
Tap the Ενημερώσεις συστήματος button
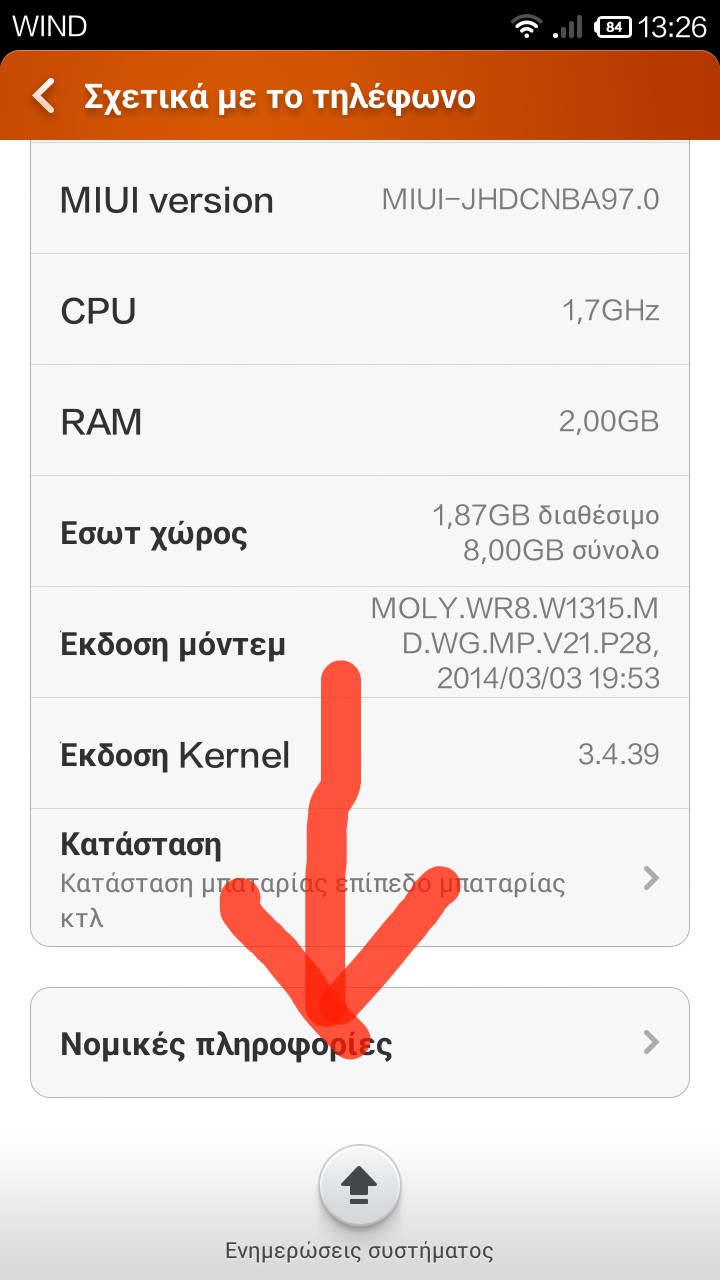(x=360, y=1186)
